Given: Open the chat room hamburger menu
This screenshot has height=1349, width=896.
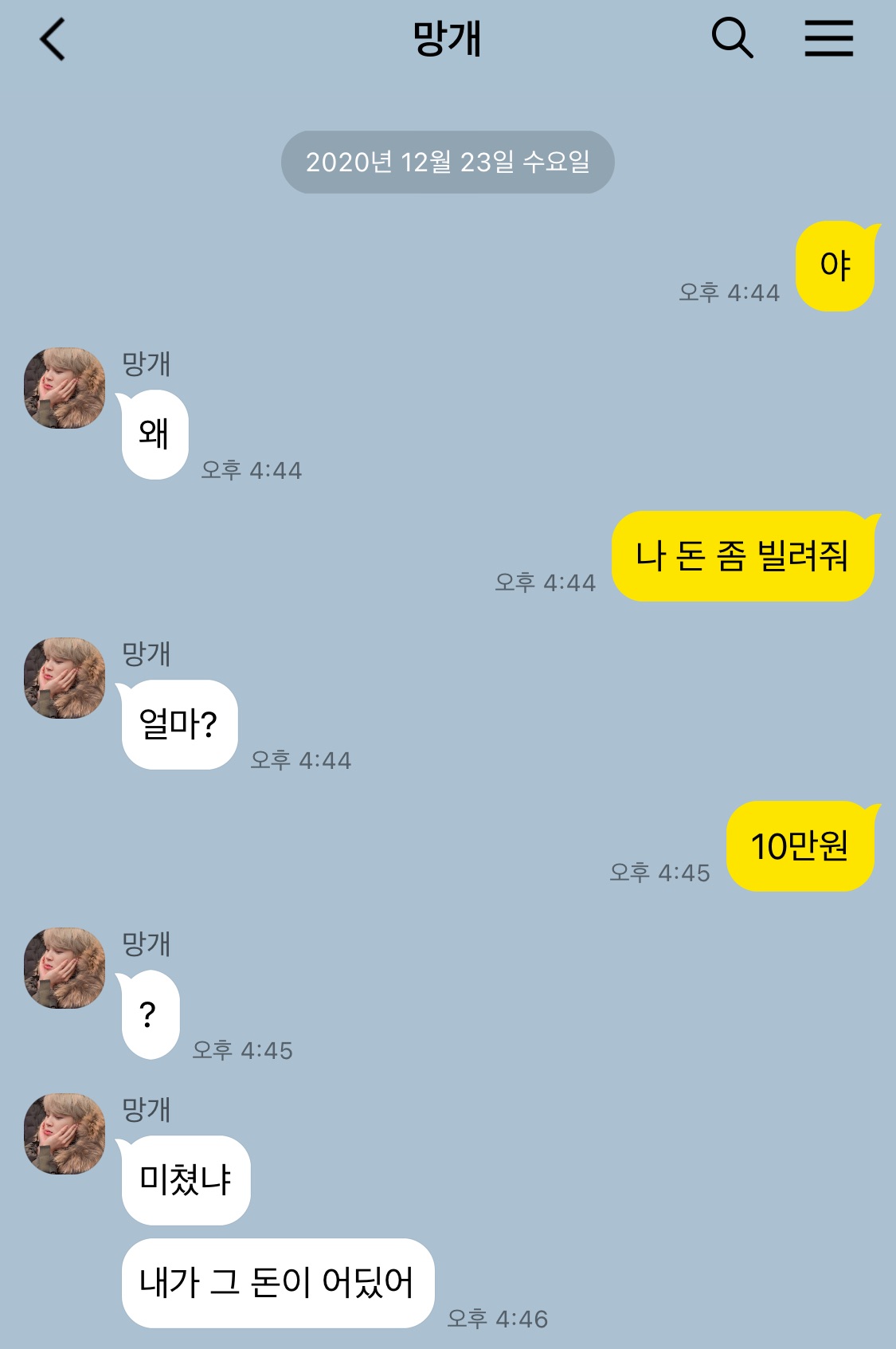Looking at the screenshot, I should [828, 39].
